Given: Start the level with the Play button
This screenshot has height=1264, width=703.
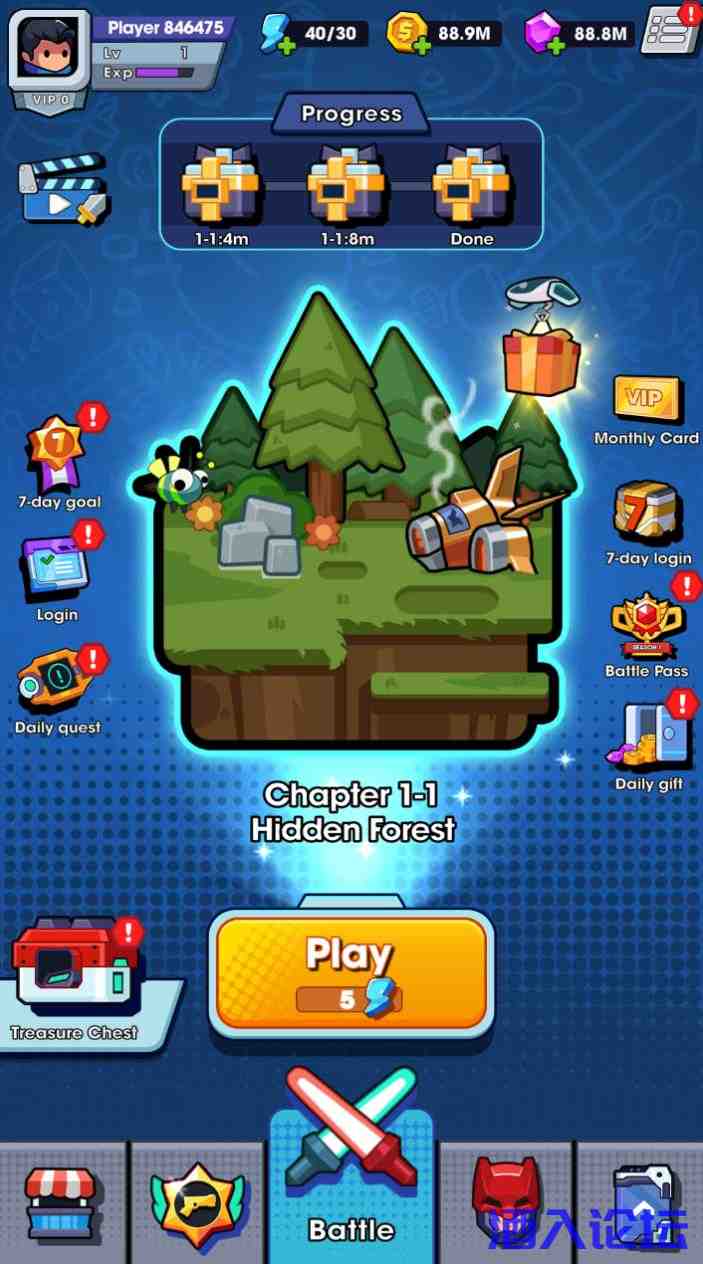Looking at the screenshot, I should 351,972.
